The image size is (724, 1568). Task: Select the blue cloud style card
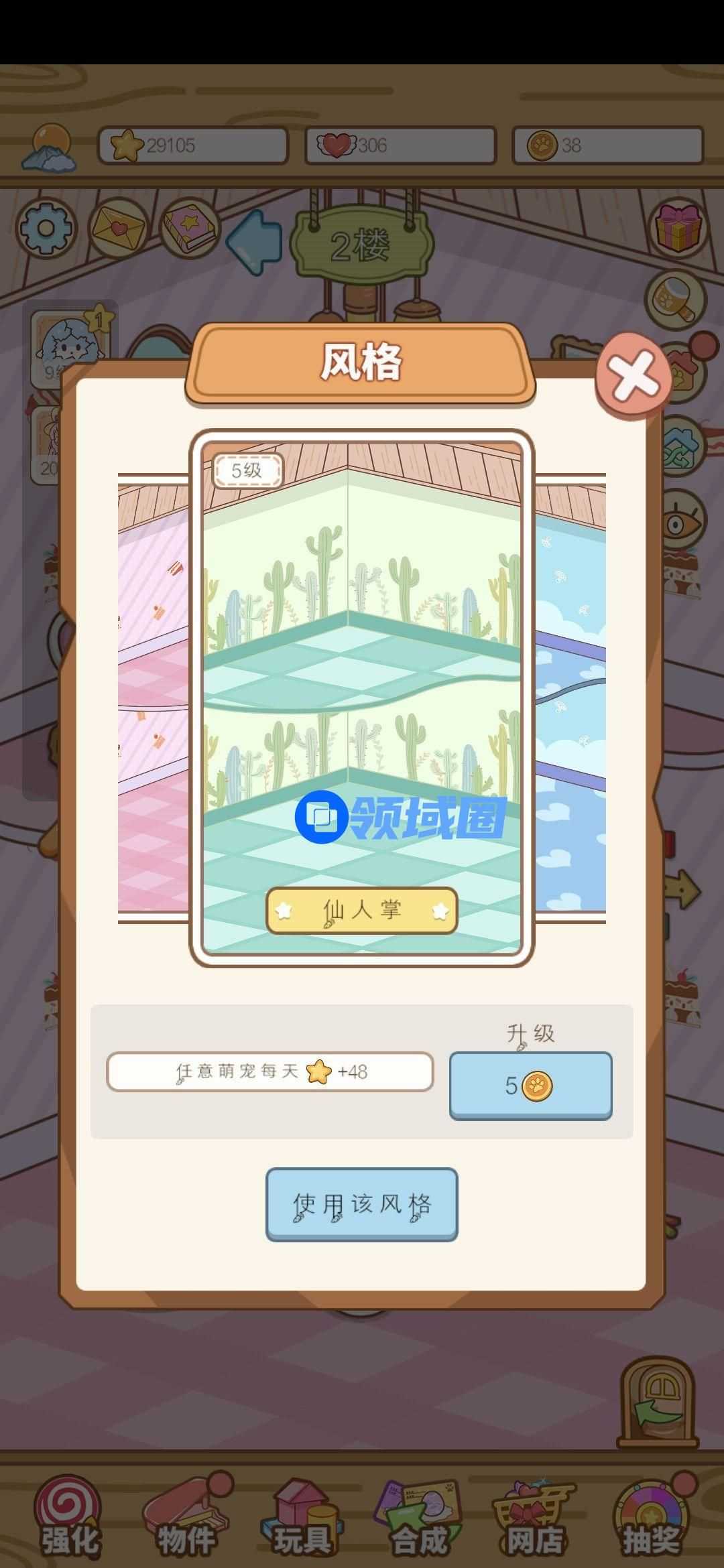[570, 697]
